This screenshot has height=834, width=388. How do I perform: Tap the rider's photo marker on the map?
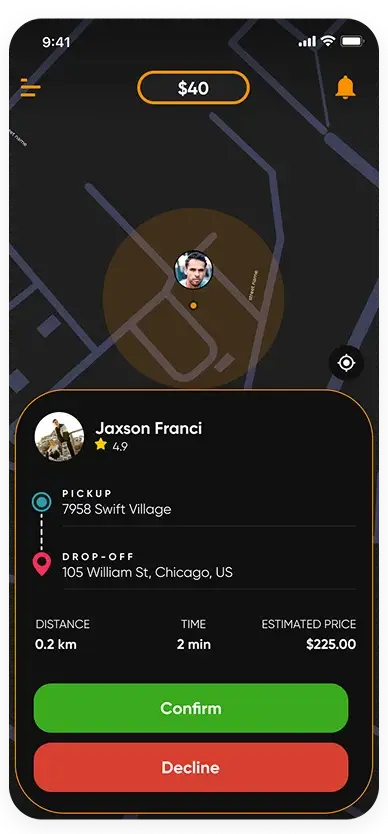(193, 270)
